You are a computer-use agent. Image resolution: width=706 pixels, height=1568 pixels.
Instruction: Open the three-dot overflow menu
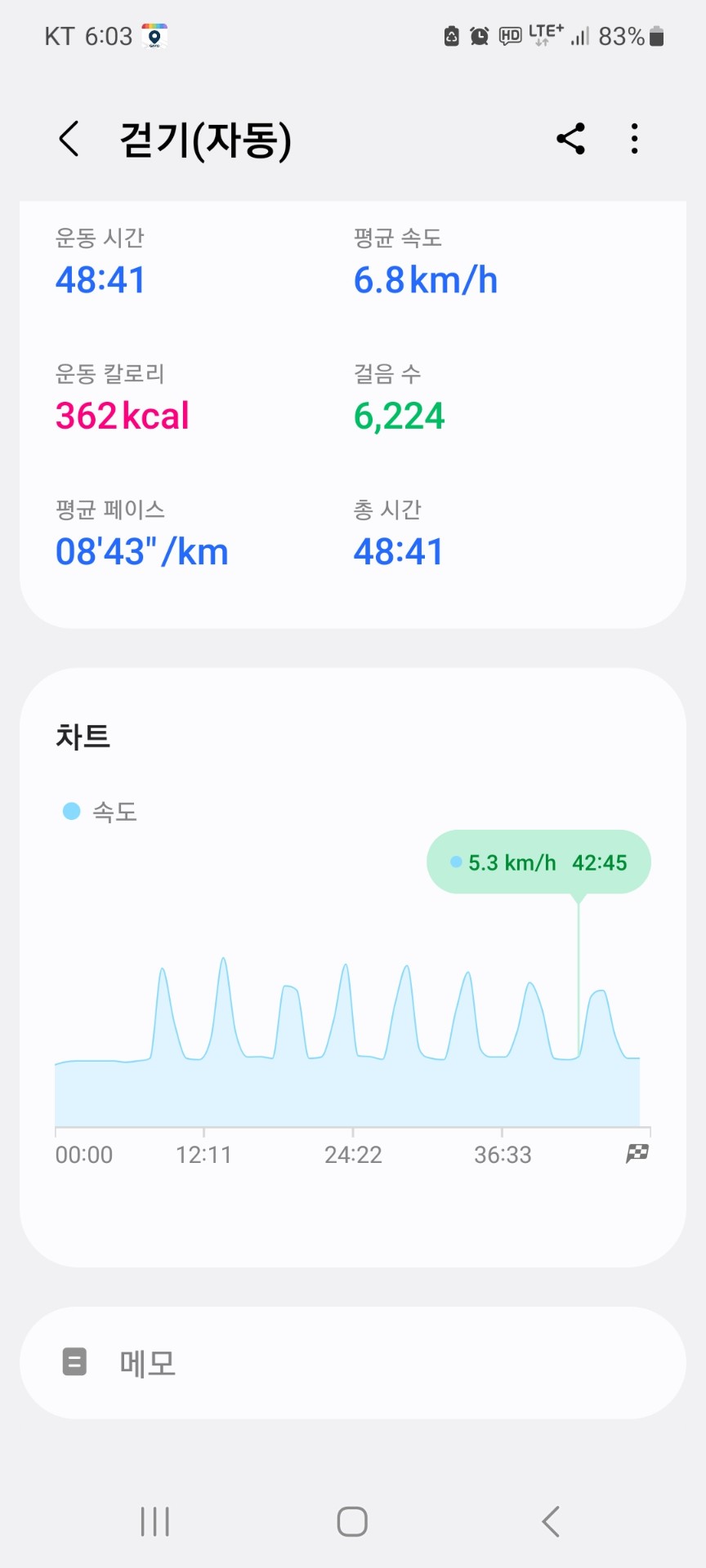pyautogui.click(x=634, y=139)
